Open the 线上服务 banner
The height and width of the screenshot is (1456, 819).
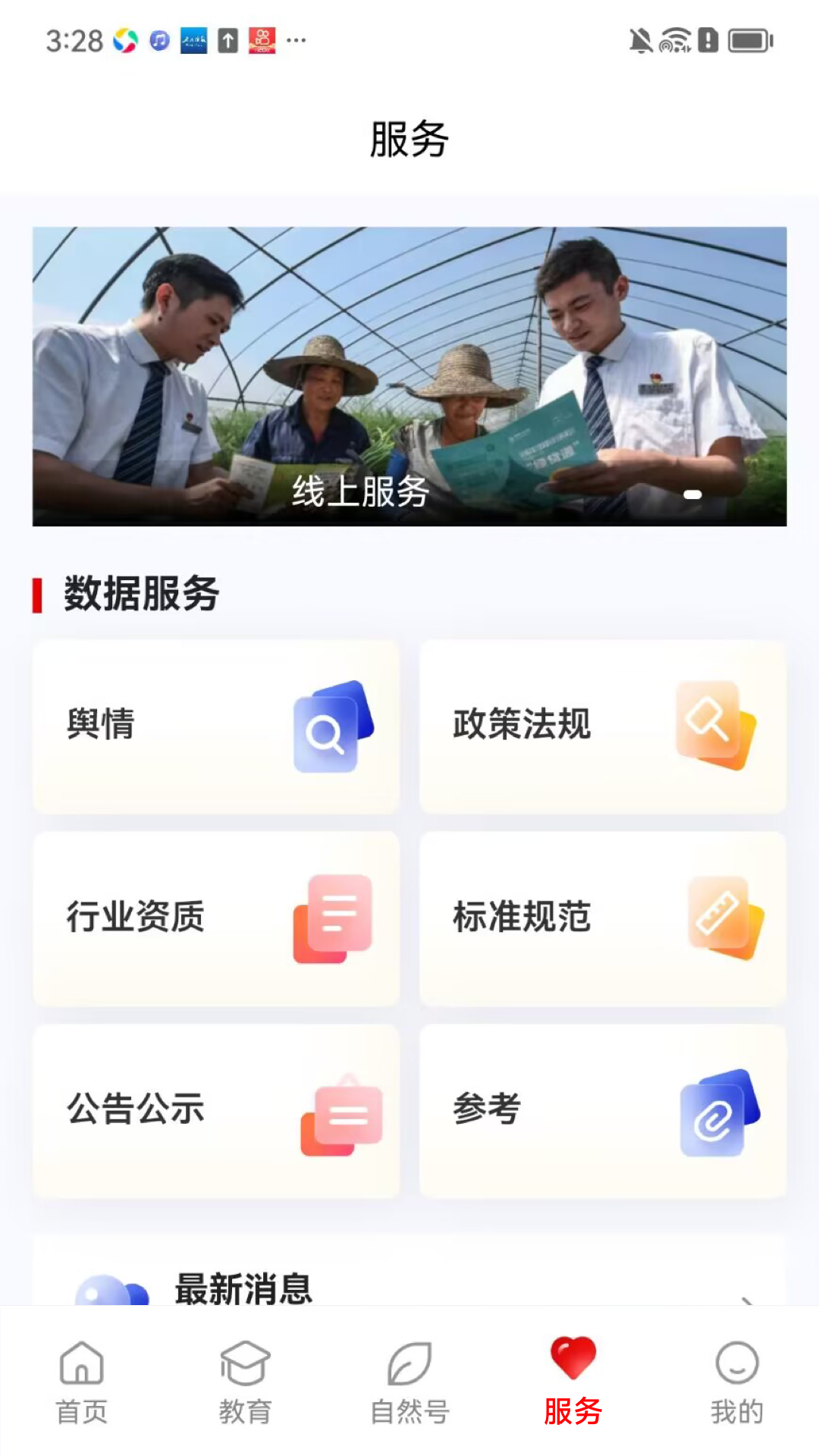coord(409,376)
